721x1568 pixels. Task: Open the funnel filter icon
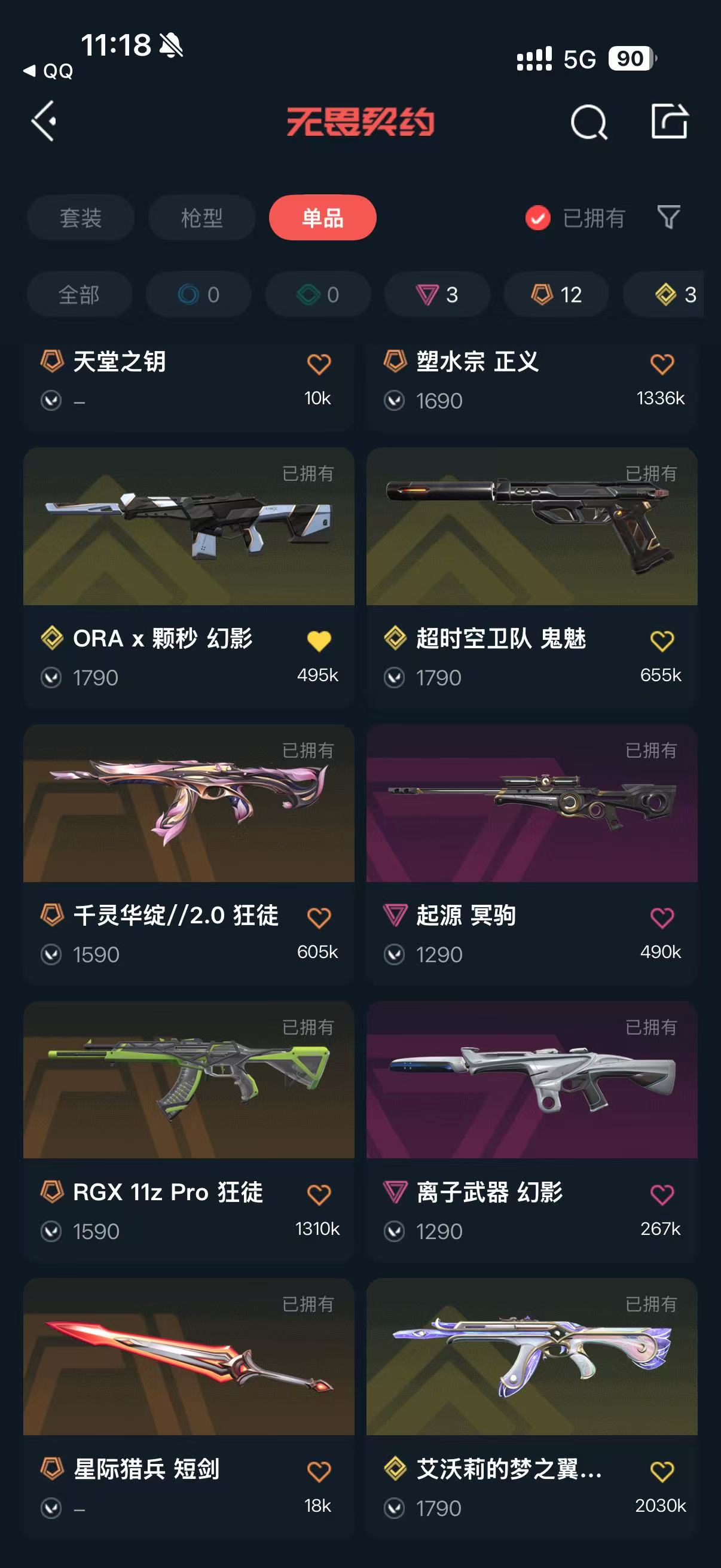668,216
